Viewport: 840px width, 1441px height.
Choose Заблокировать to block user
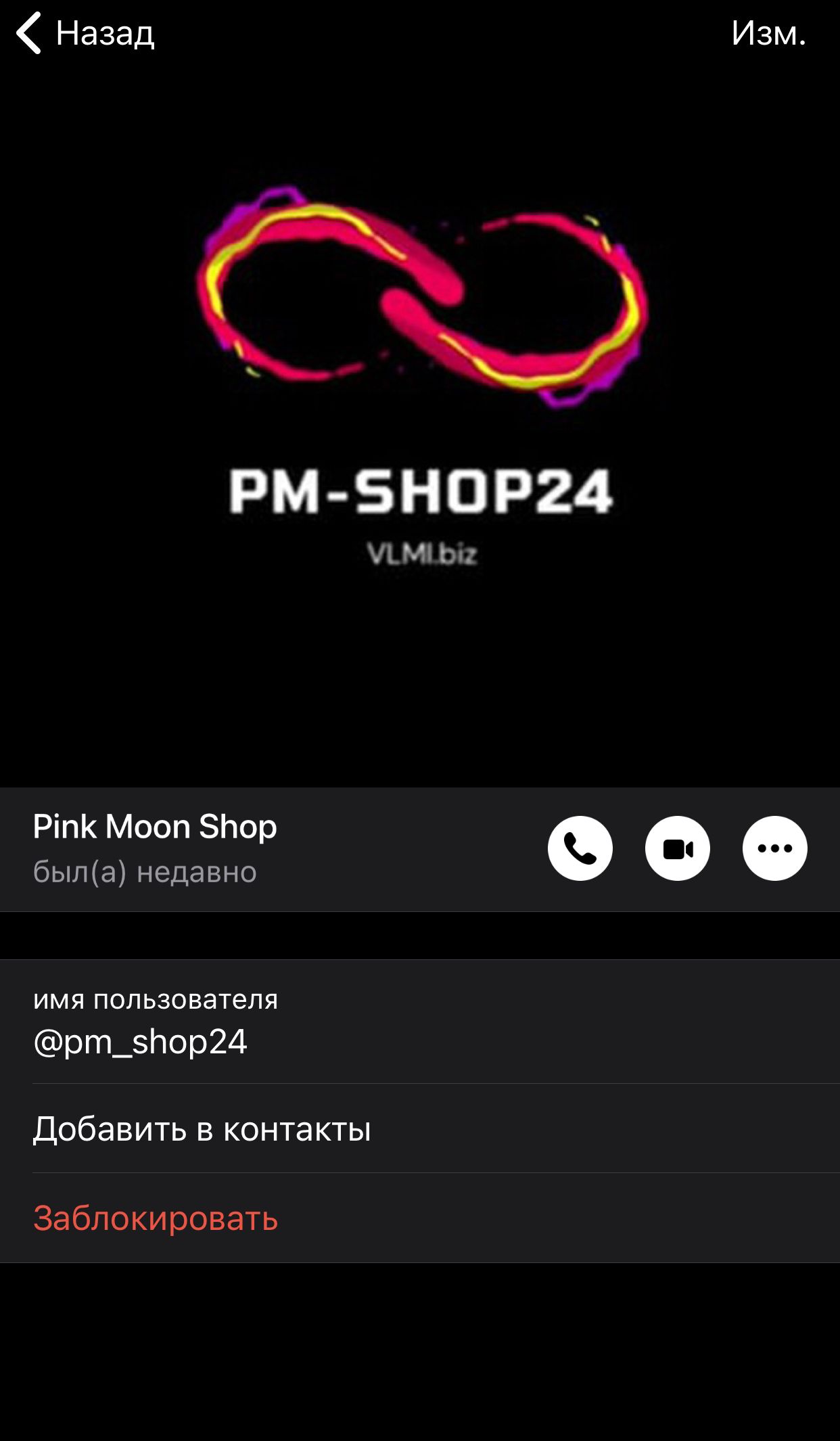click(x=156, y=1218)
